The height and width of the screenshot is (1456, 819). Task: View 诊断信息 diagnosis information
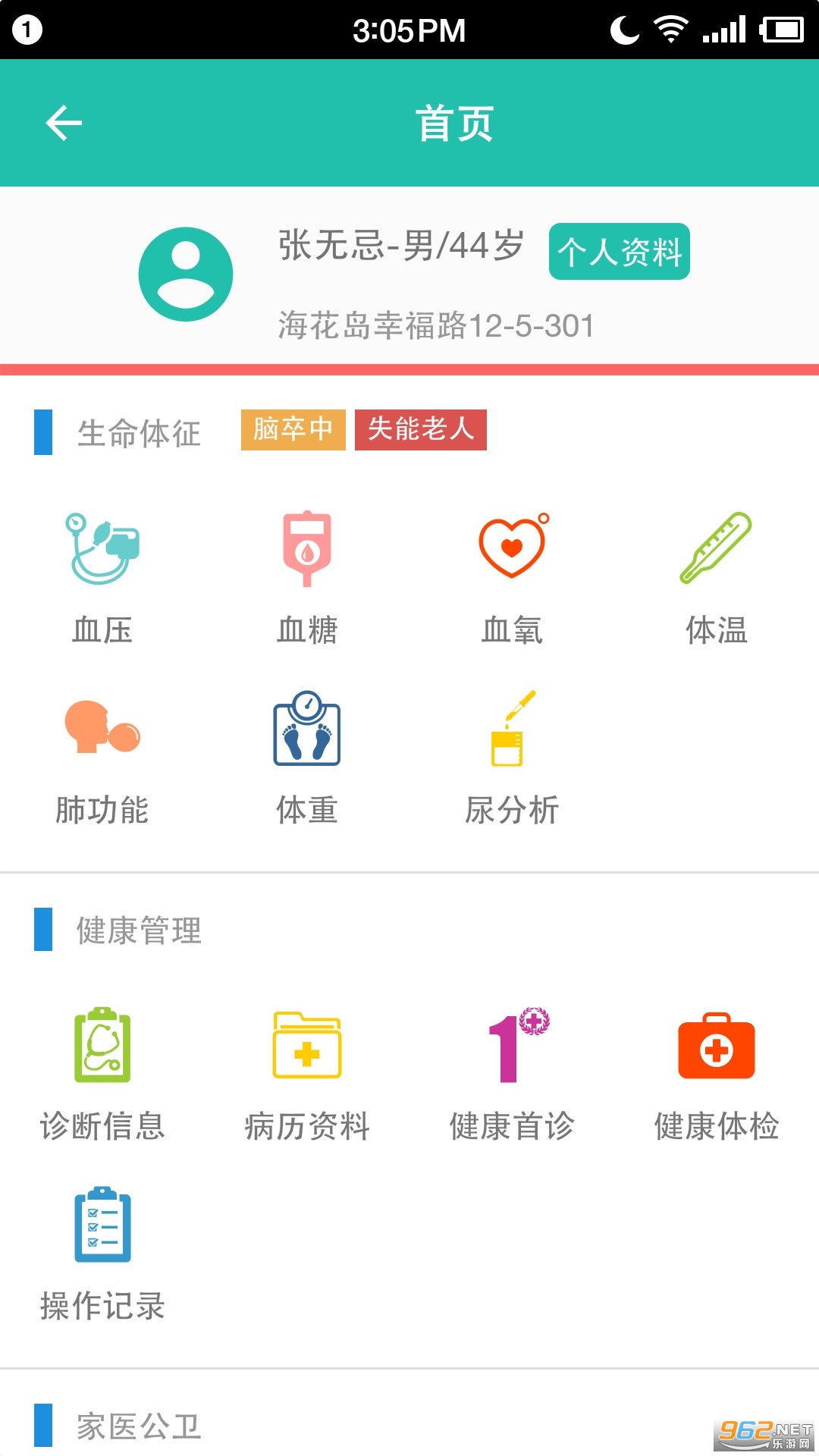point(102,1074)
